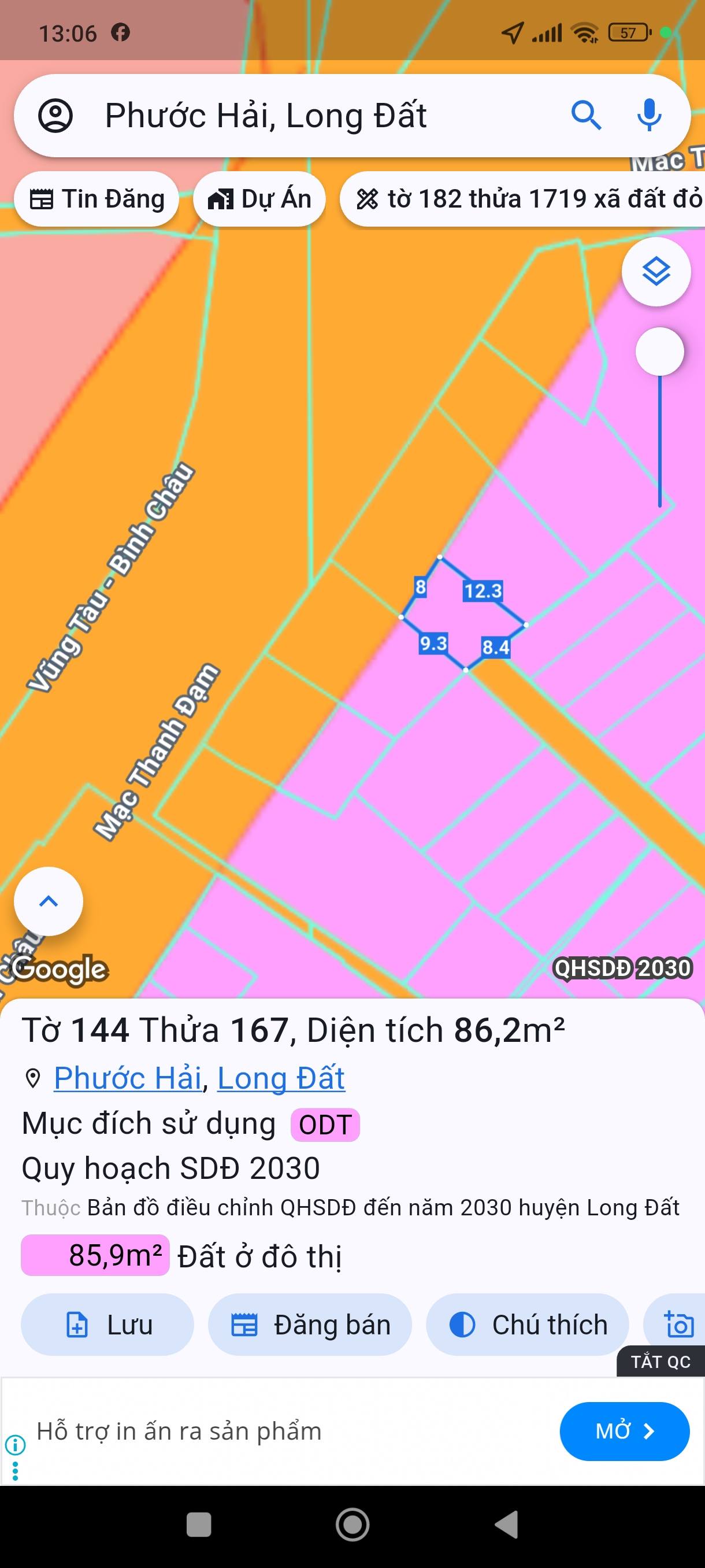Tap MỞ on the ad banner
The image size is (705, 1568).
coord(624,1431)
